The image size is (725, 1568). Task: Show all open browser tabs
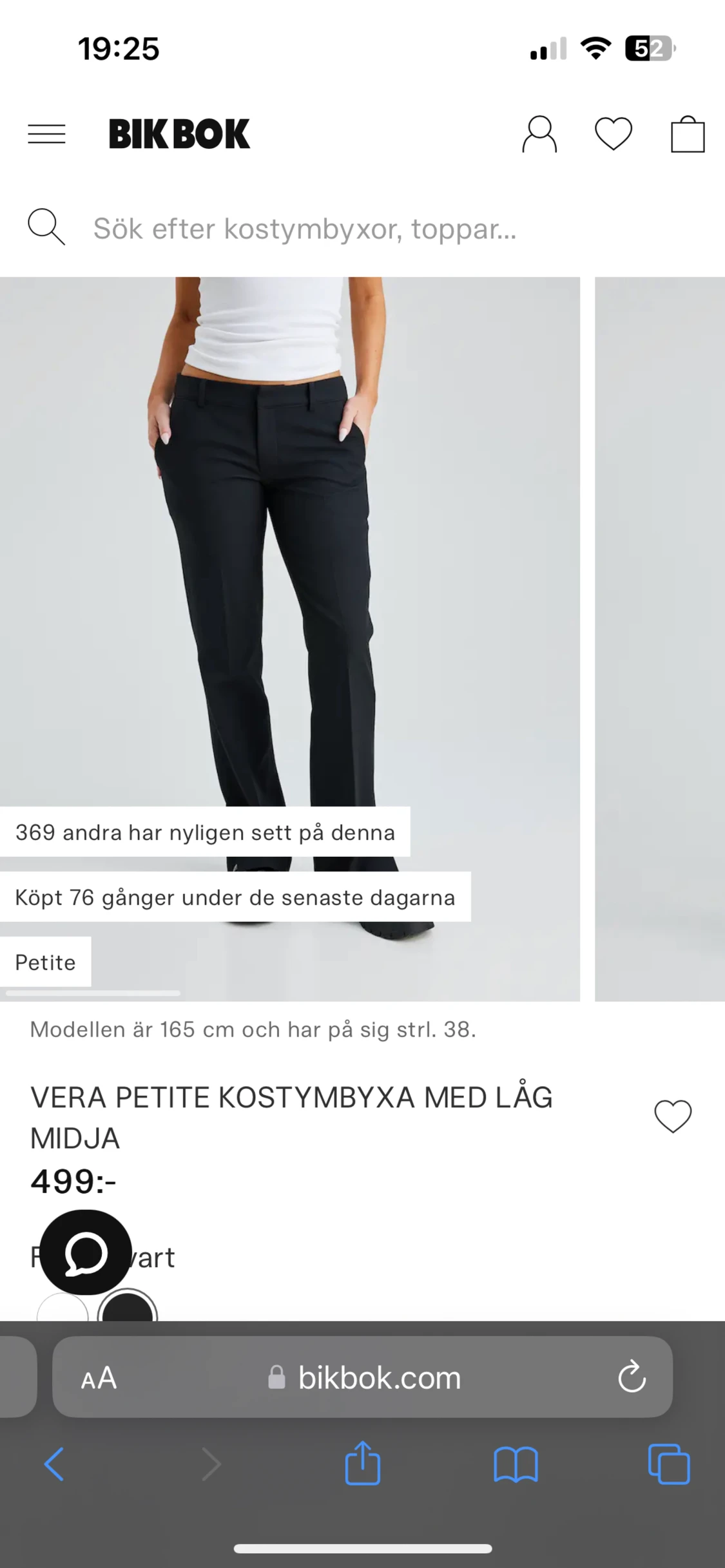[x=668, y=1464]
